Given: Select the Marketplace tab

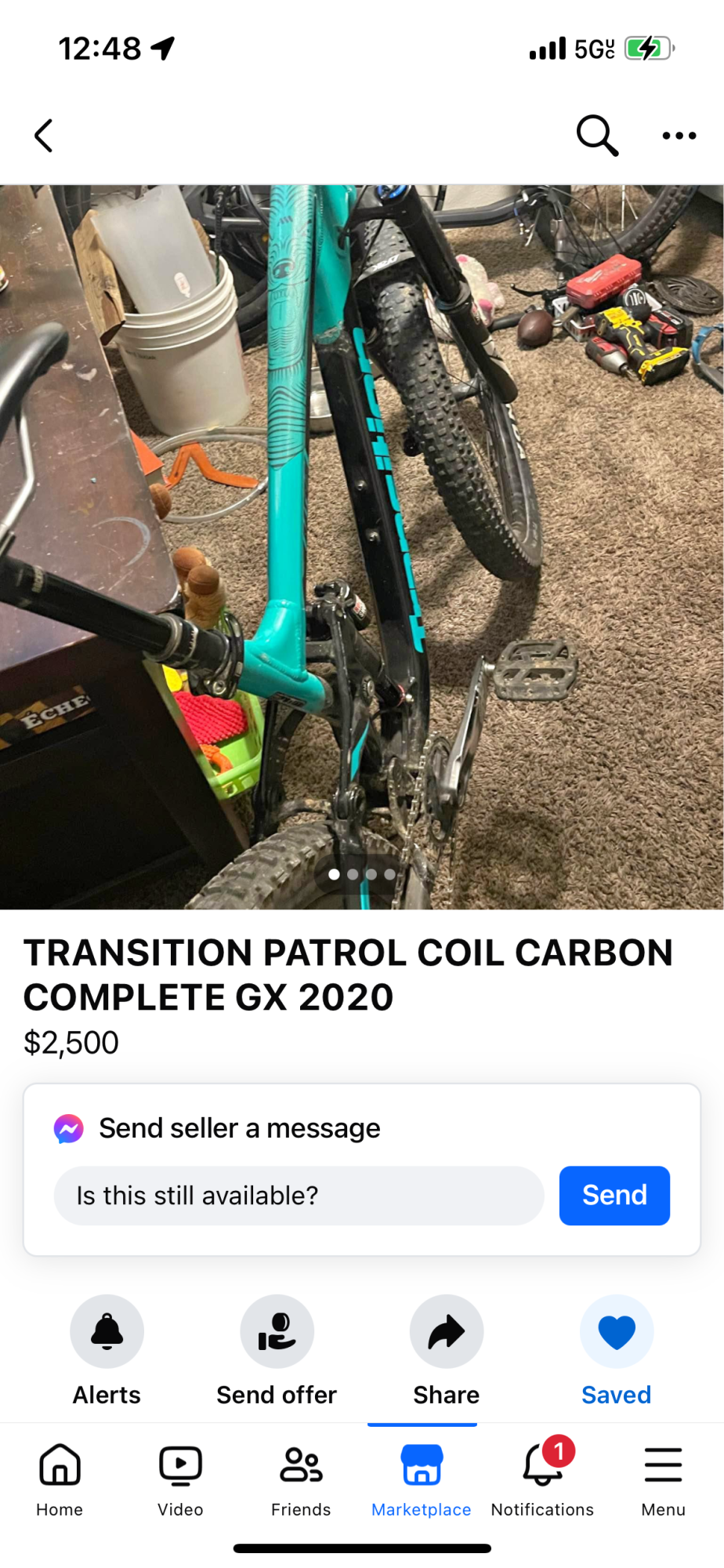Looking at the screenshot, I should click(x=422, y=1478).
